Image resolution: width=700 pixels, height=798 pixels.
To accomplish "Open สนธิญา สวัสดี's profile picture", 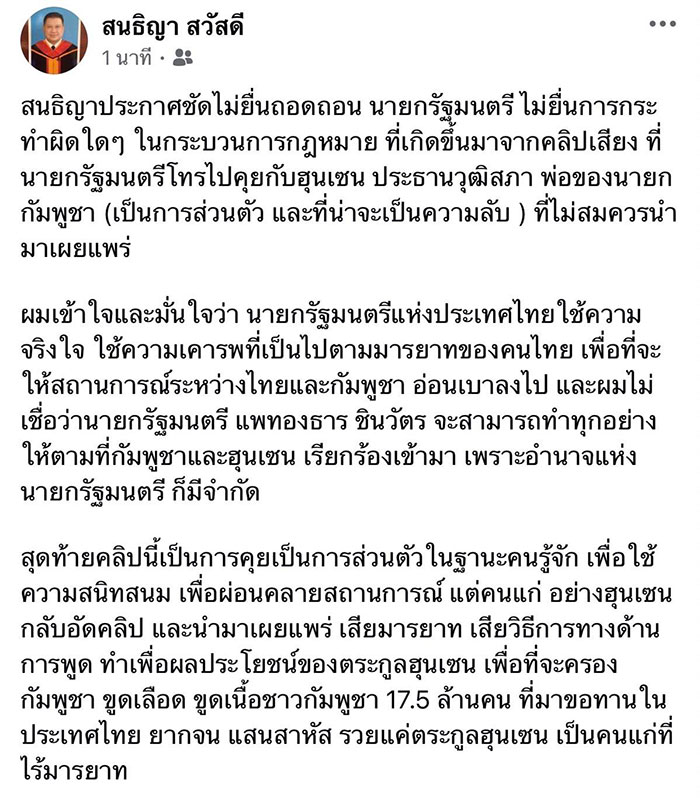I will coord(53,42).
